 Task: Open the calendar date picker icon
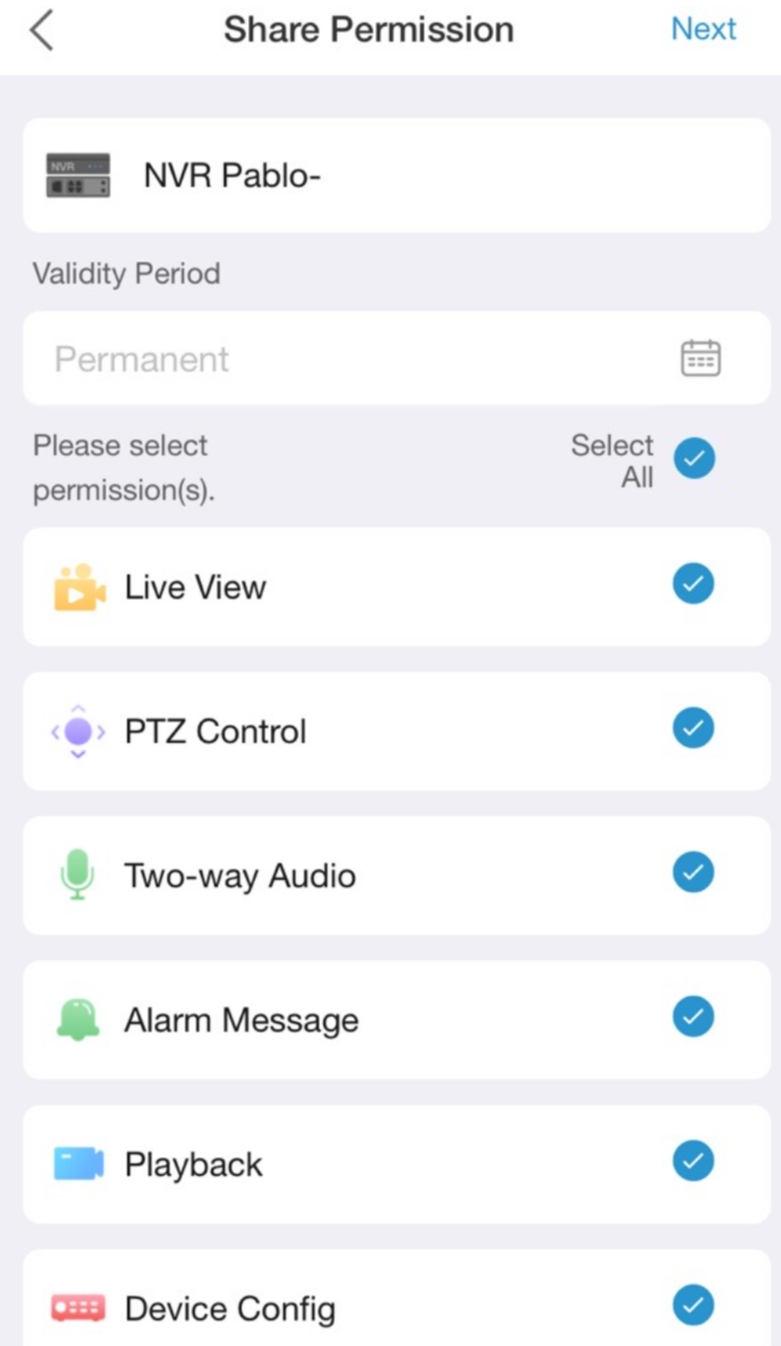click(x=700, y=357)
